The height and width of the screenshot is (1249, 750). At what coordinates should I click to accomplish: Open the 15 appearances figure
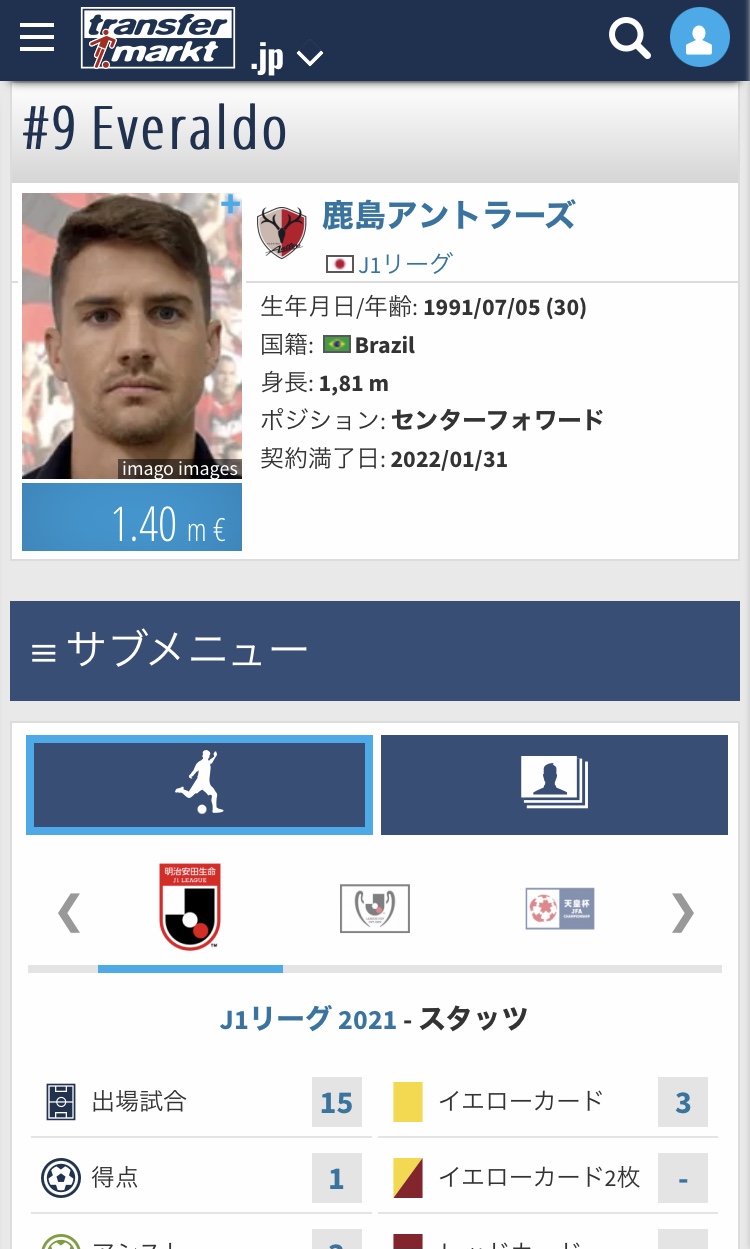coord(336,1103)
